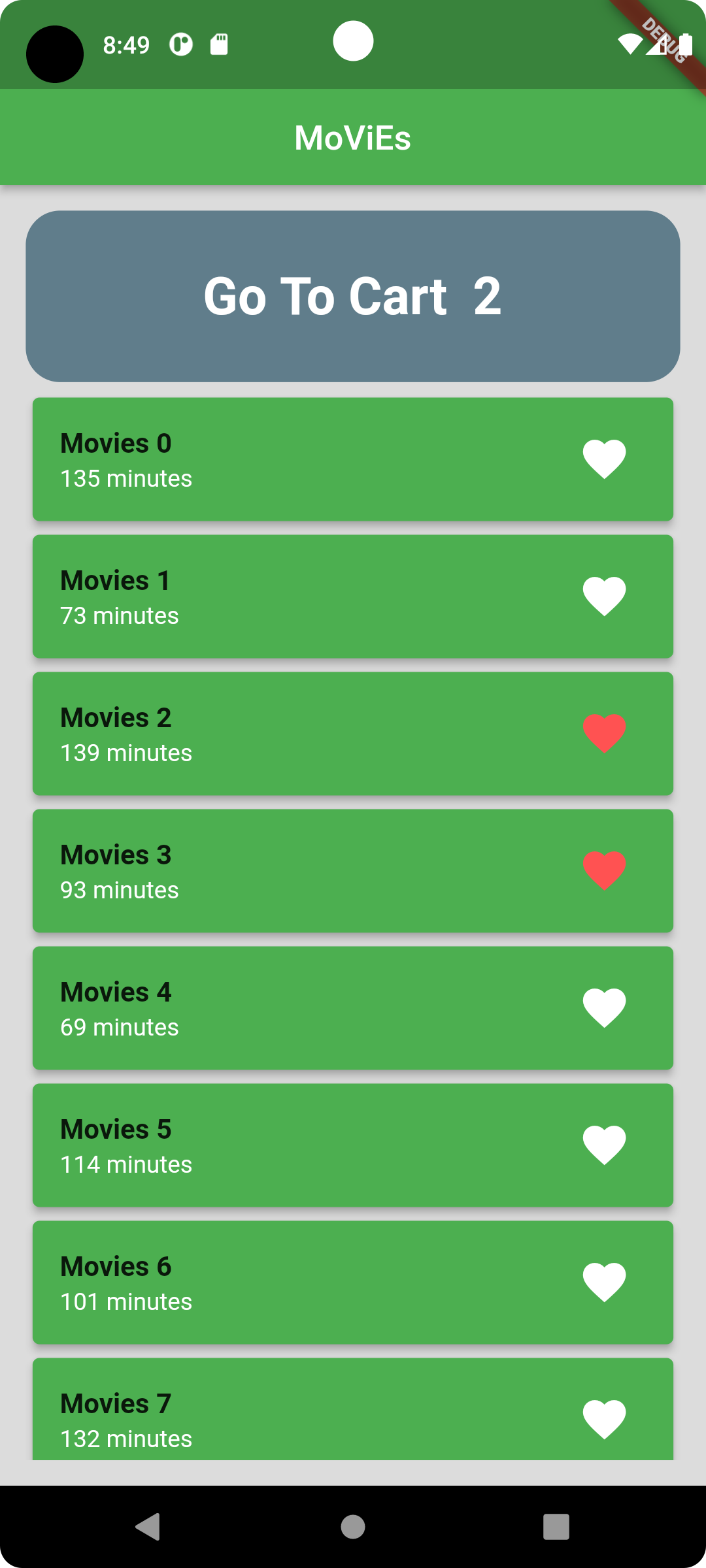Add Movies 0 to favorites

(604, 459)
